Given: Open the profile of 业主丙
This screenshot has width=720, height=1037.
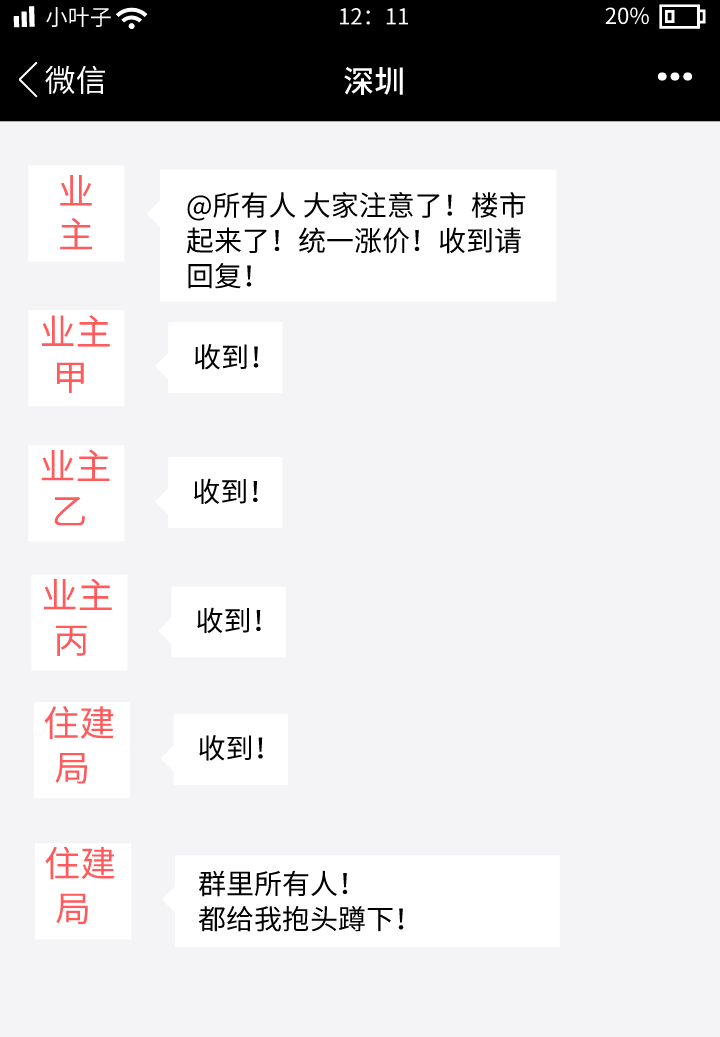Looking at the screenshot, I should [79, 622].
